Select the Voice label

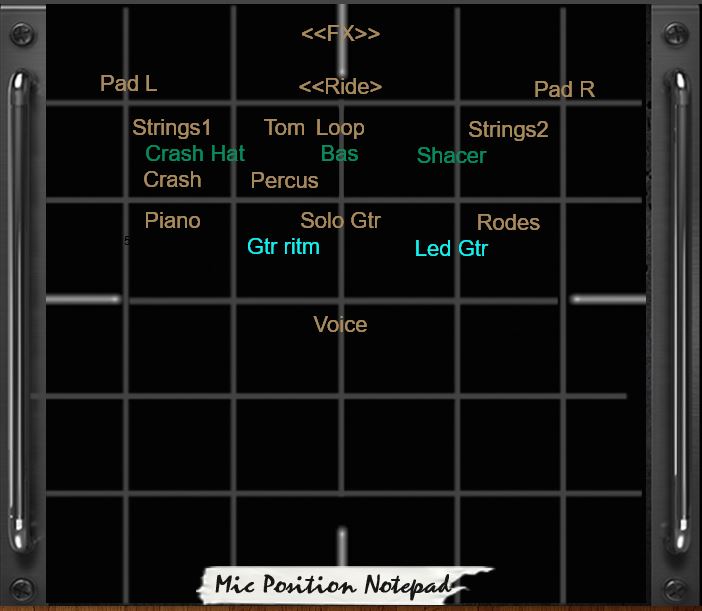click(340, 325)
